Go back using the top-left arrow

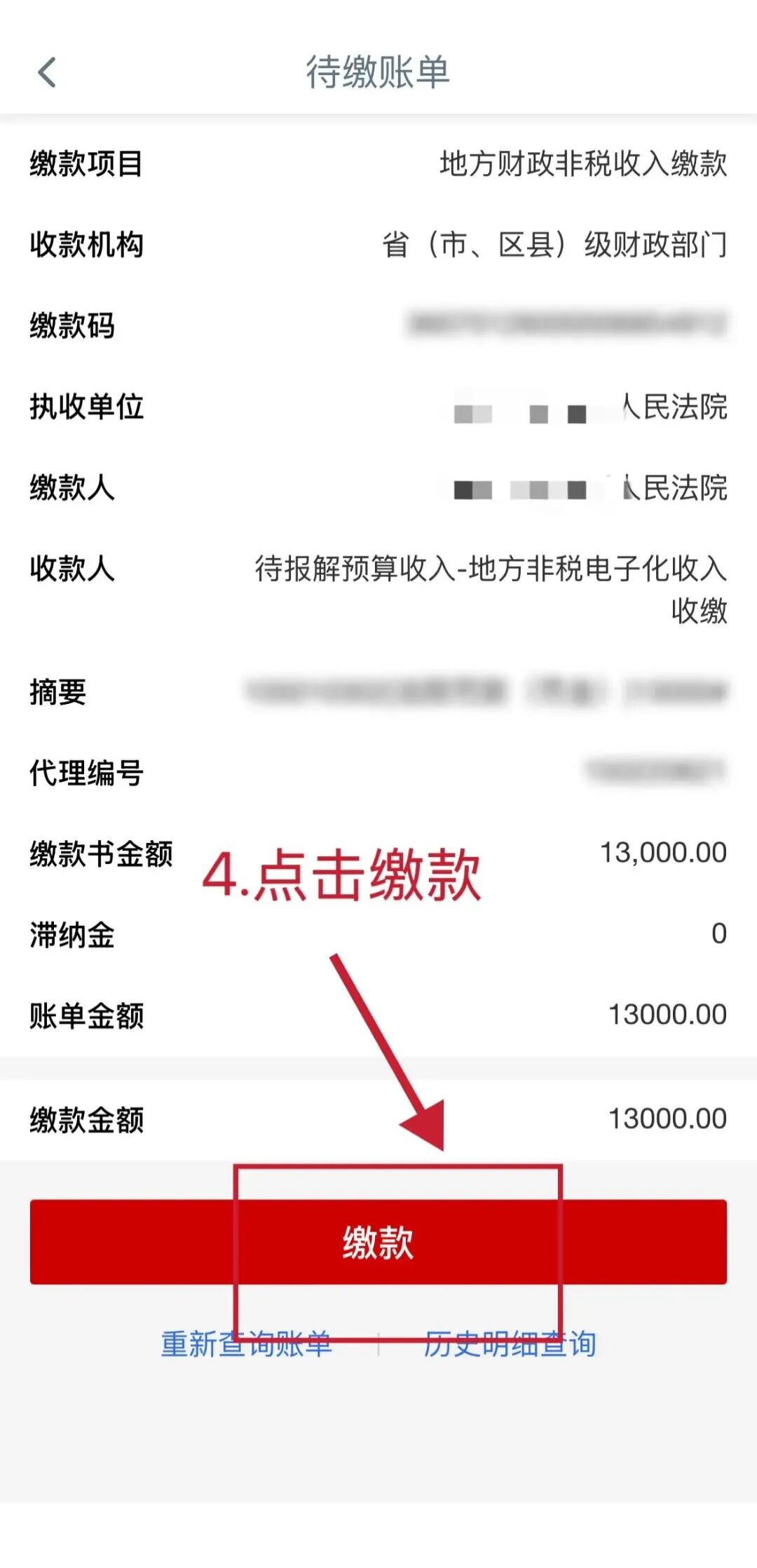tap(47, 72)
